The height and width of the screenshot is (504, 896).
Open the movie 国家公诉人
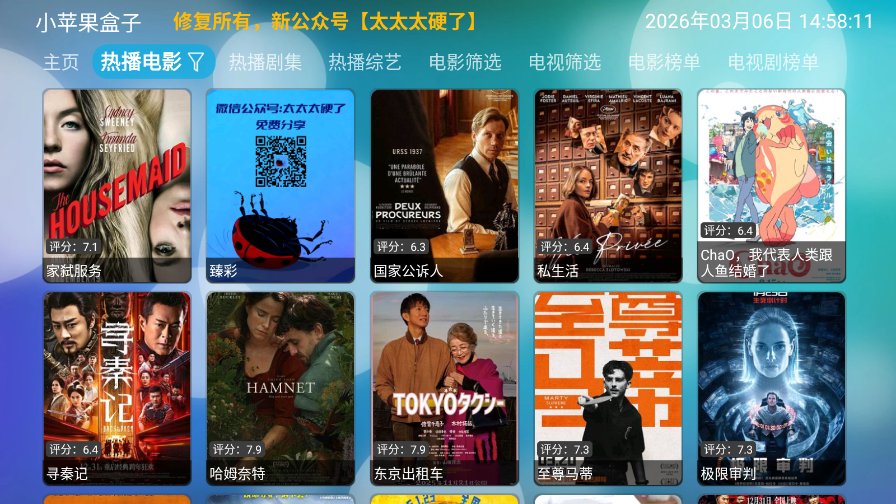pyautogui.click(x=445, y=185)
